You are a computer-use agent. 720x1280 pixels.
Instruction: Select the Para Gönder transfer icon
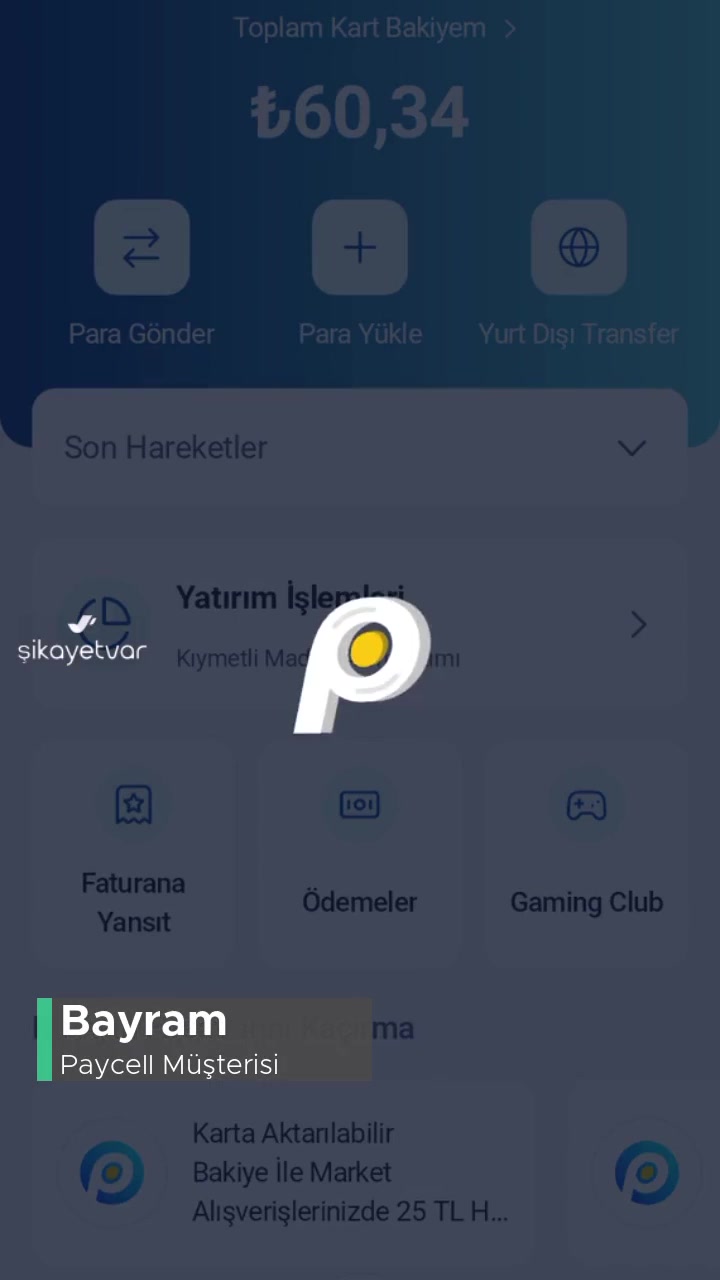tap(141, 247)
